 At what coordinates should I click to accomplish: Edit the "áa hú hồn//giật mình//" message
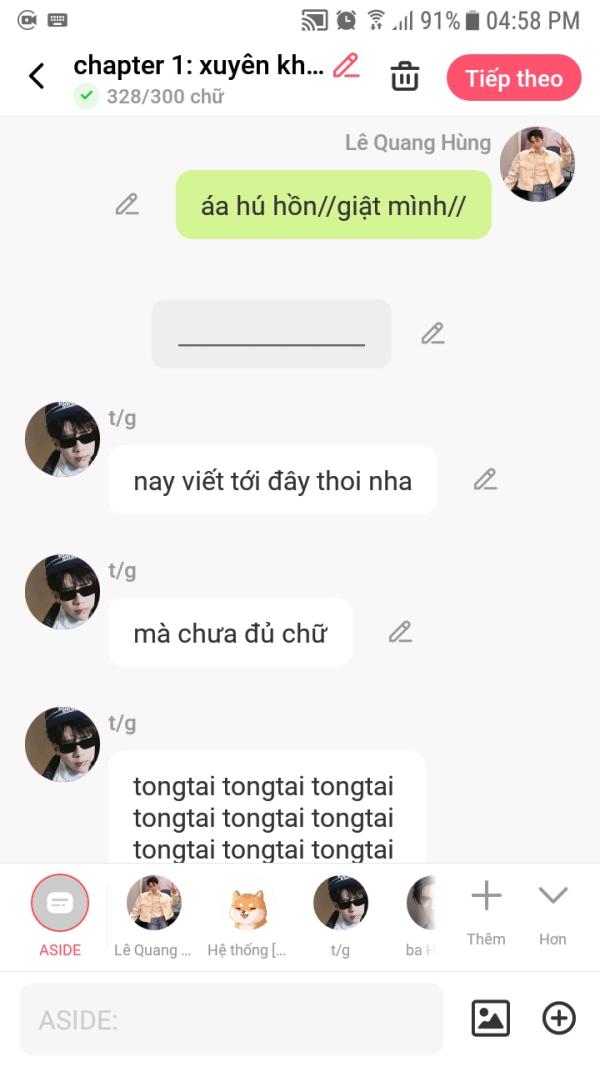coord(127,204)
